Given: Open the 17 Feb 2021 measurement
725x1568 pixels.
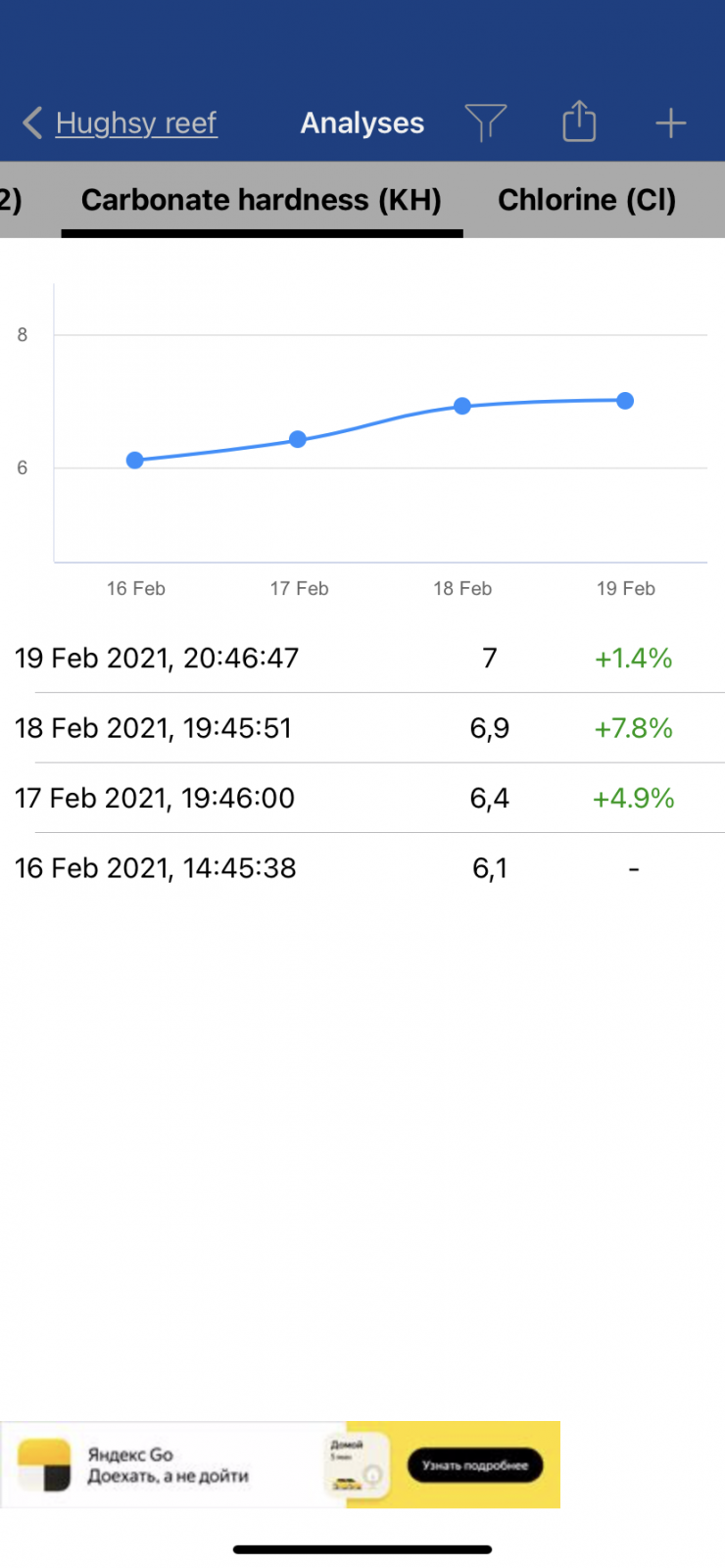Looking at the screenshot, I should (362, 798).
